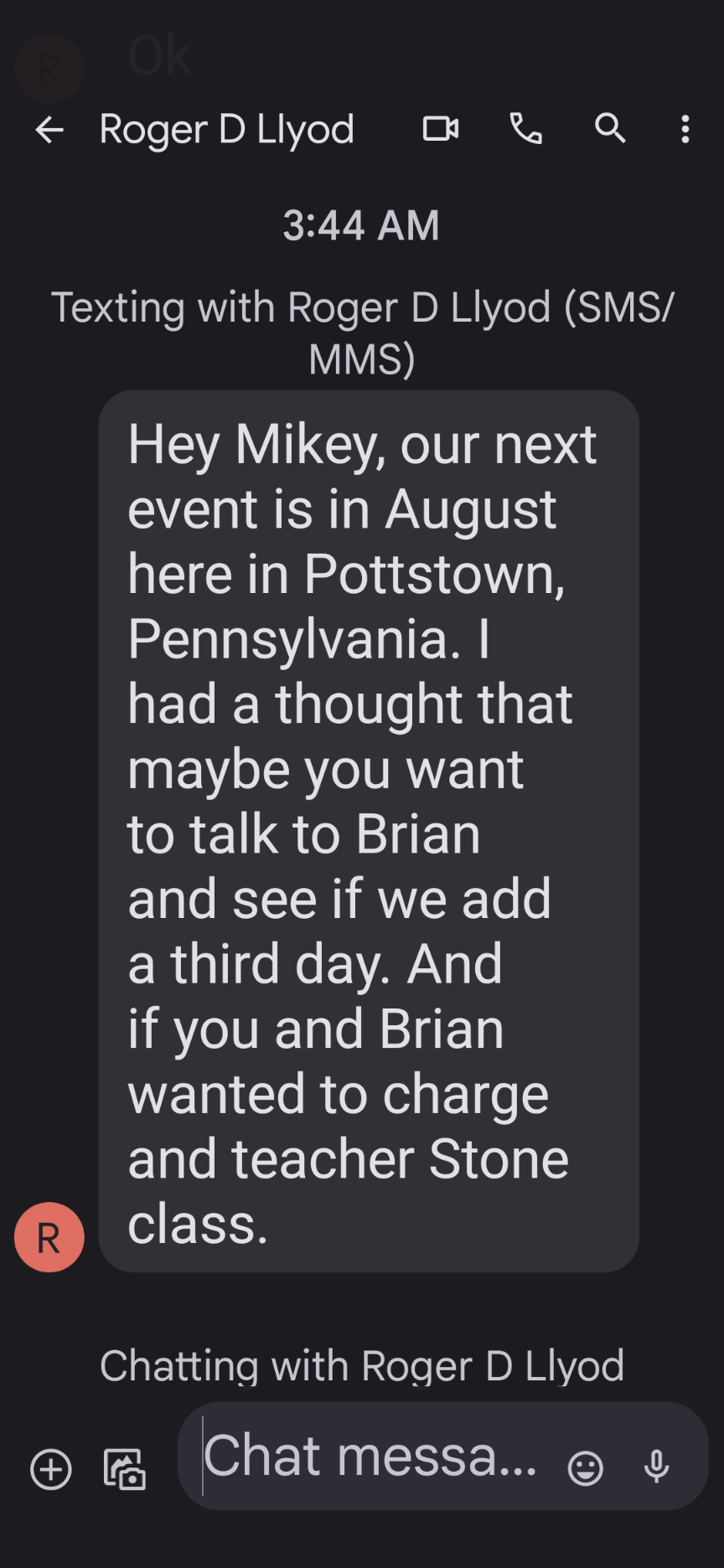Tap Roger's avatar beside the message
The height and width of the screenshot is (1568, 724).
[x=49, y=1237]
